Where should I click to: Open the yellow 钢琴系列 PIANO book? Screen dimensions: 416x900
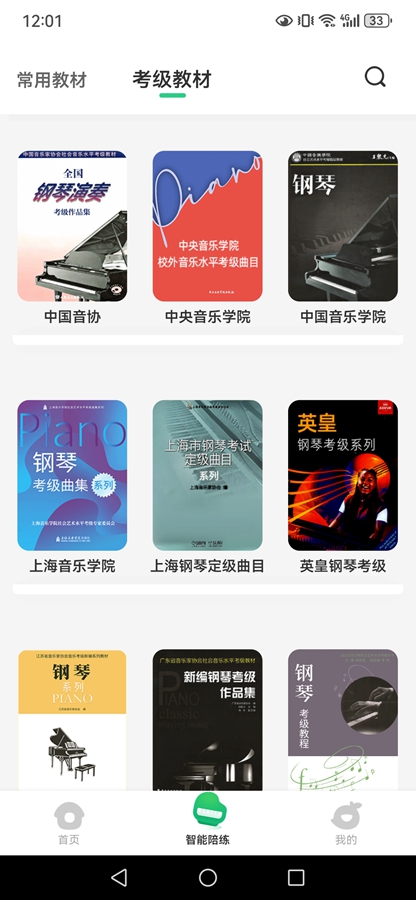click(72, 720)
